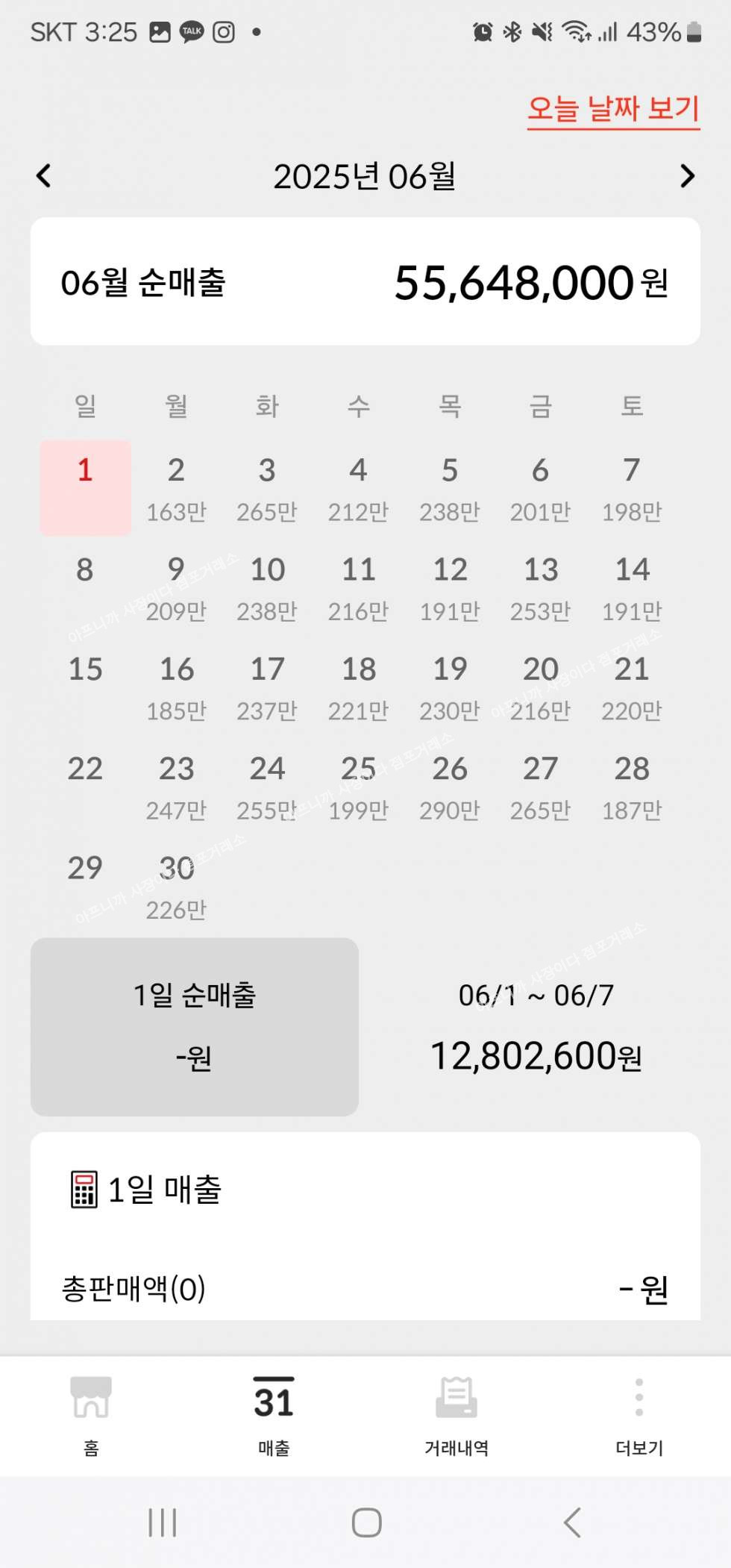731x1568 pixels.
Task: Tap the system back button
Action: tap(572, 1522)
